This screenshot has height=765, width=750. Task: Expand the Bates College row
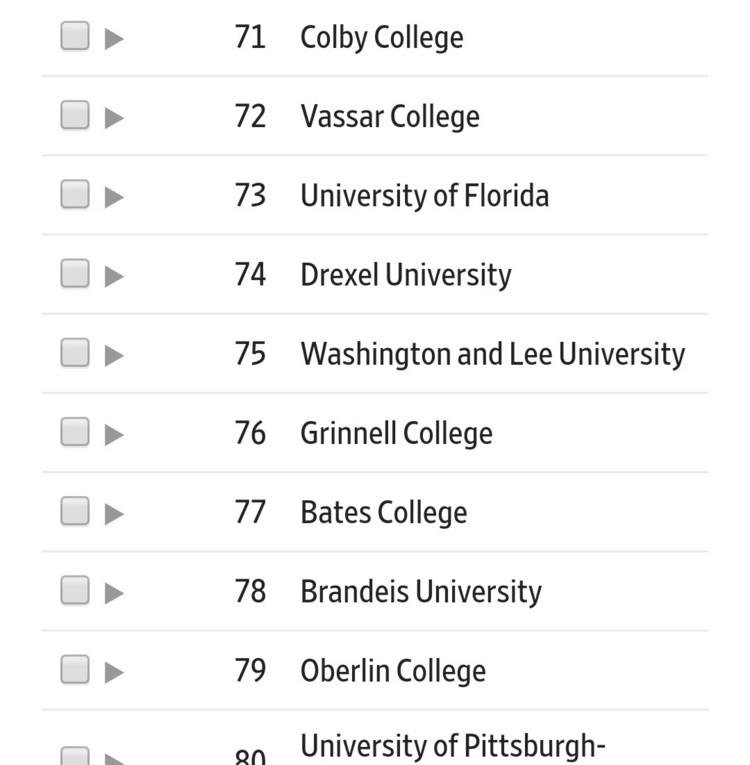tap(114, 513)
